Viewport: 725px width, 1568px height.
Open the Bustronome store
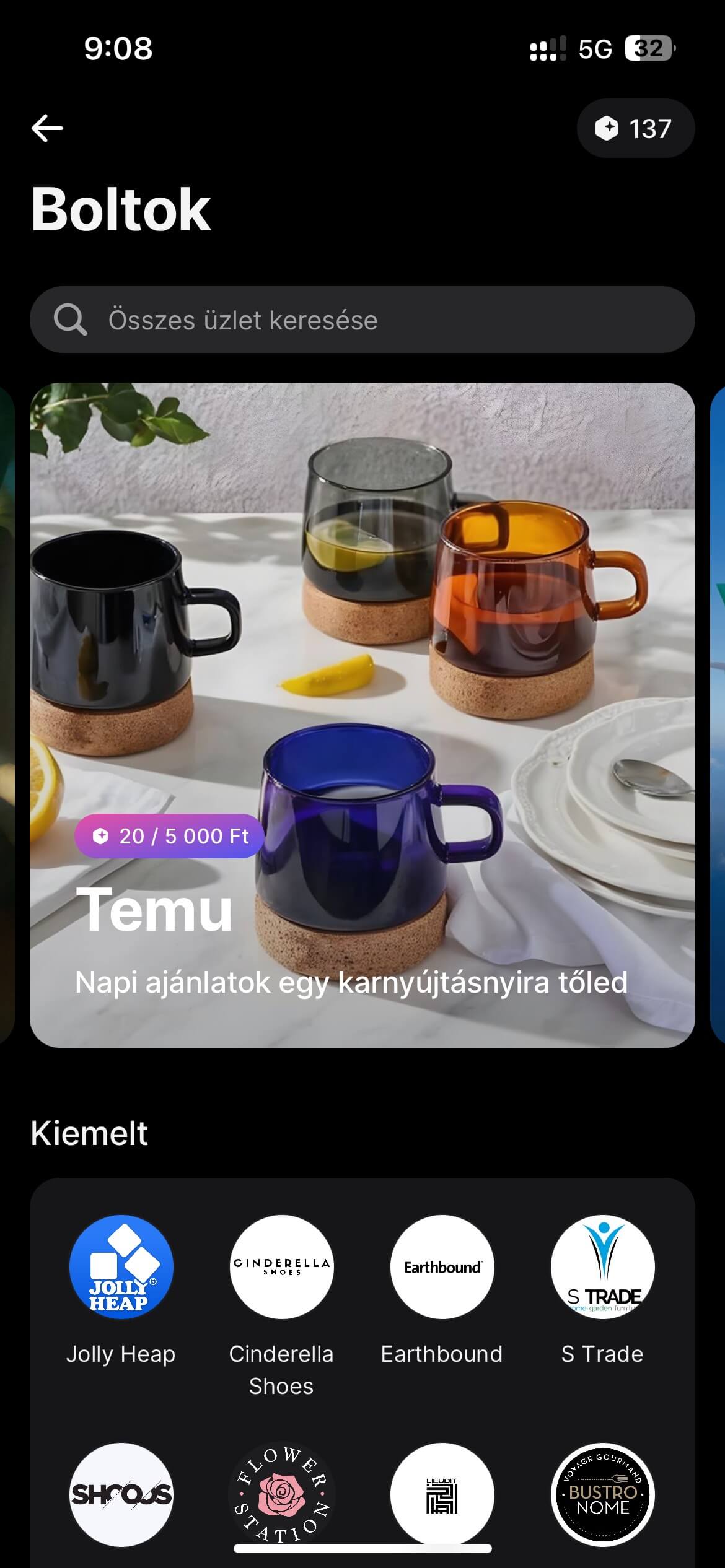(x=602, y=1494)
